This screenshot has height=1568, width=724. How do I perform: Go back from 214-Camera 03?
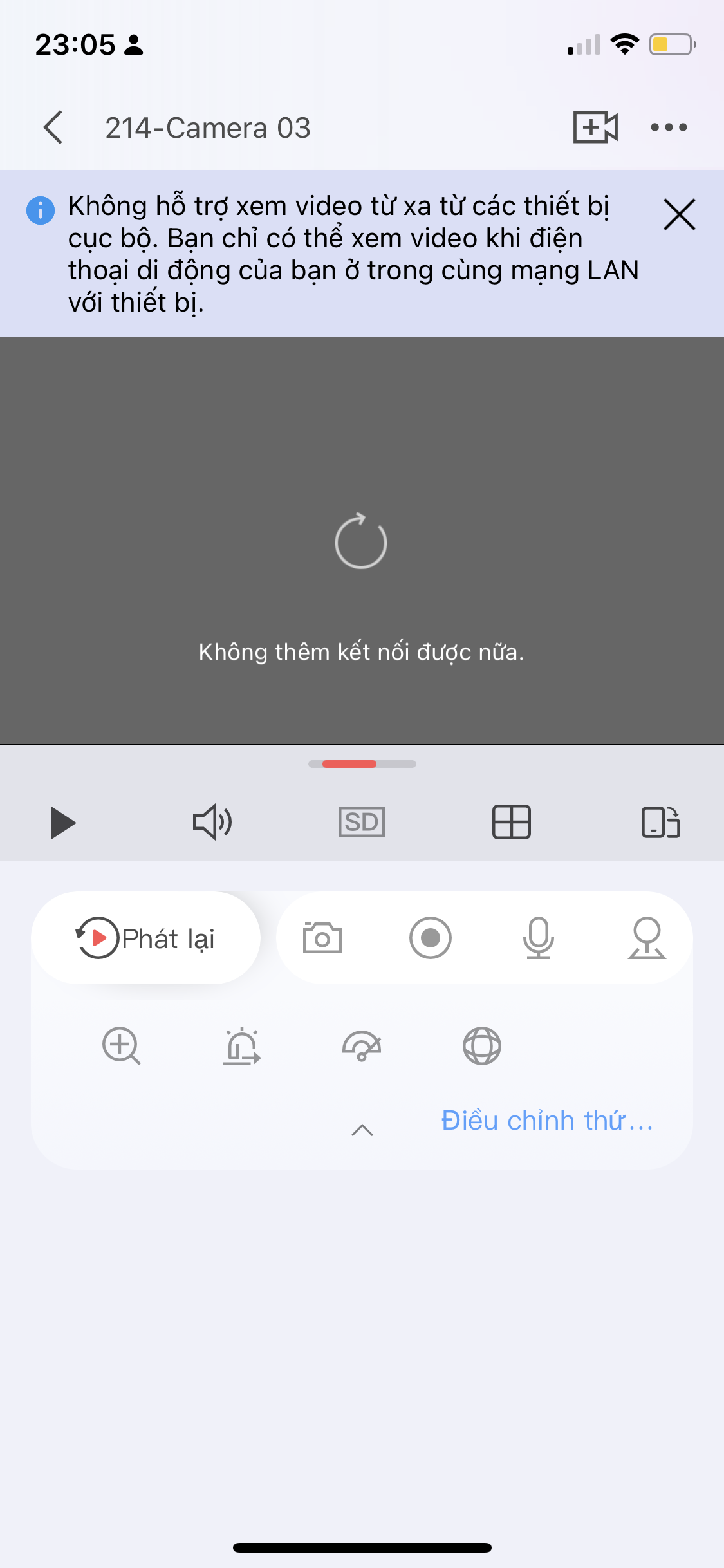(53, 127)
